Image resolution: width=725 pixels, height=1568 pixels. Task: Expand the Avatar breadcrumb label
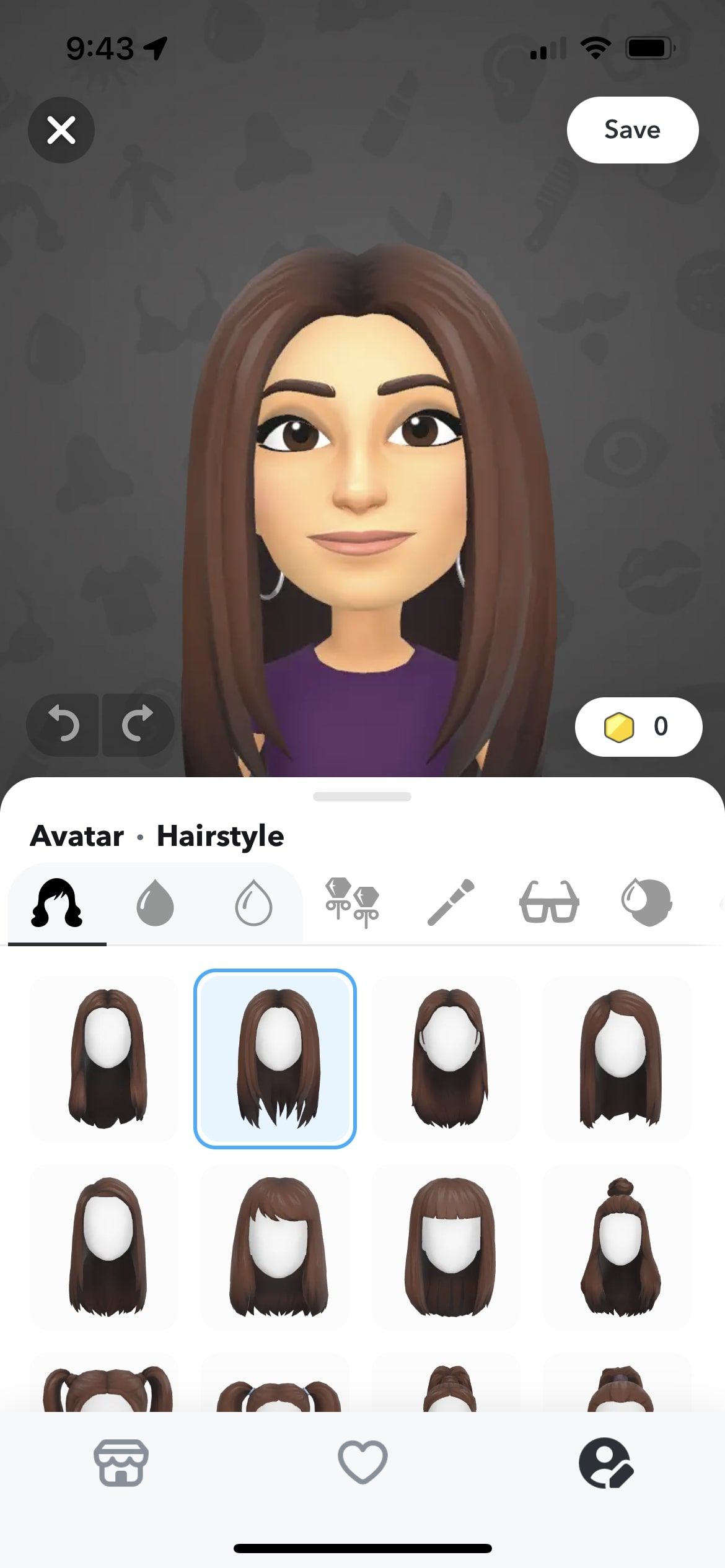click(x=77, y=836)
